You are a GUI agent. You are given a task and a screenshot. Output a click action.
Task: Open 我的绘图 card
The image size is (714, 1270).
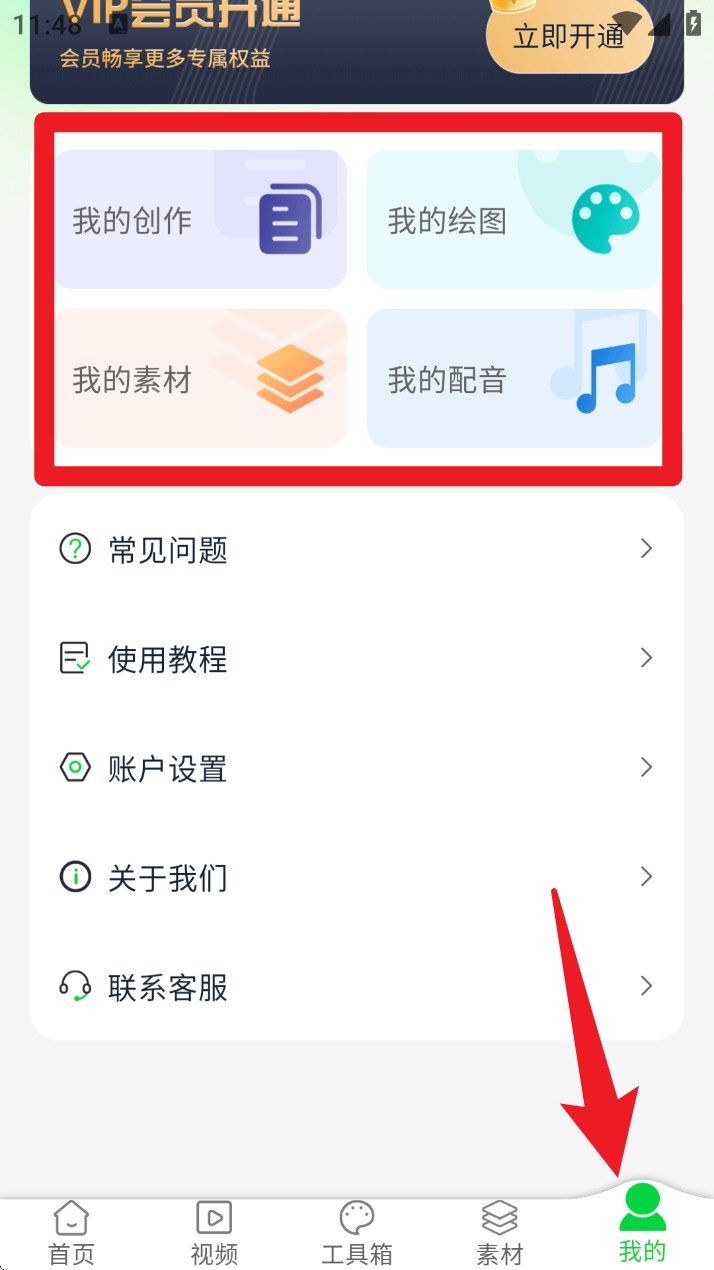514,220
